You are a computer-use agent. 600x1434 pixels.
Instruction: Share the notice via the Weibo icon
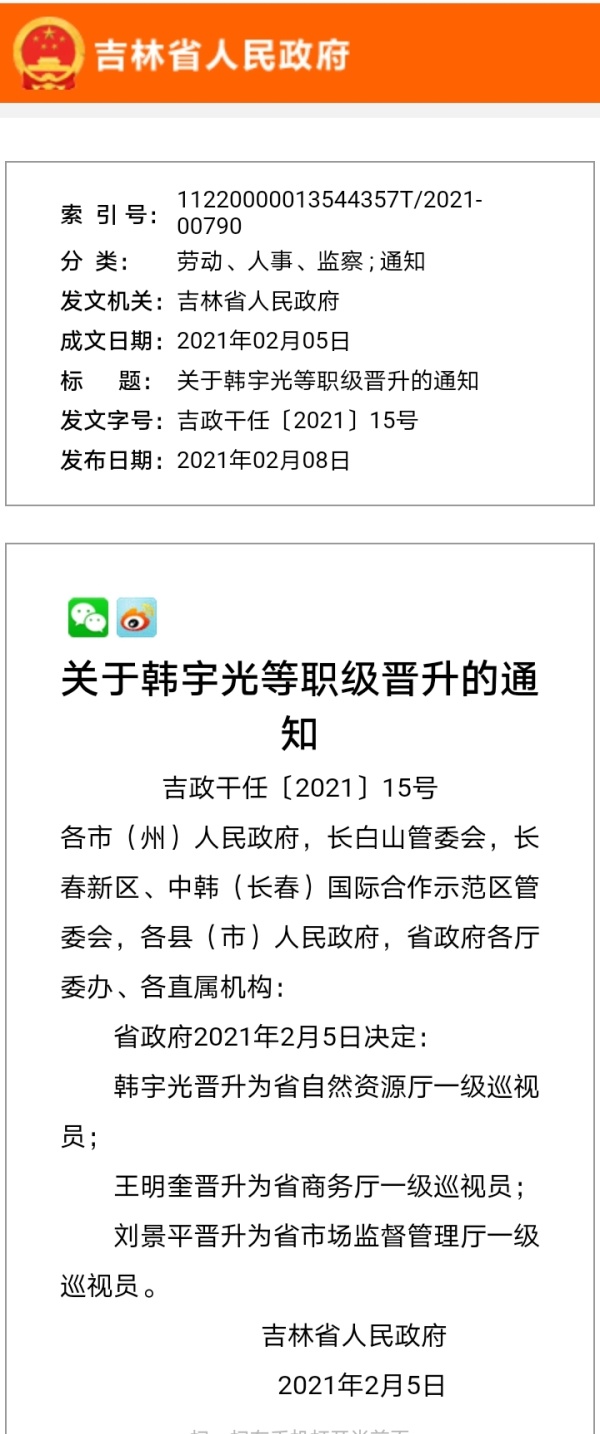tap(137, 617)
